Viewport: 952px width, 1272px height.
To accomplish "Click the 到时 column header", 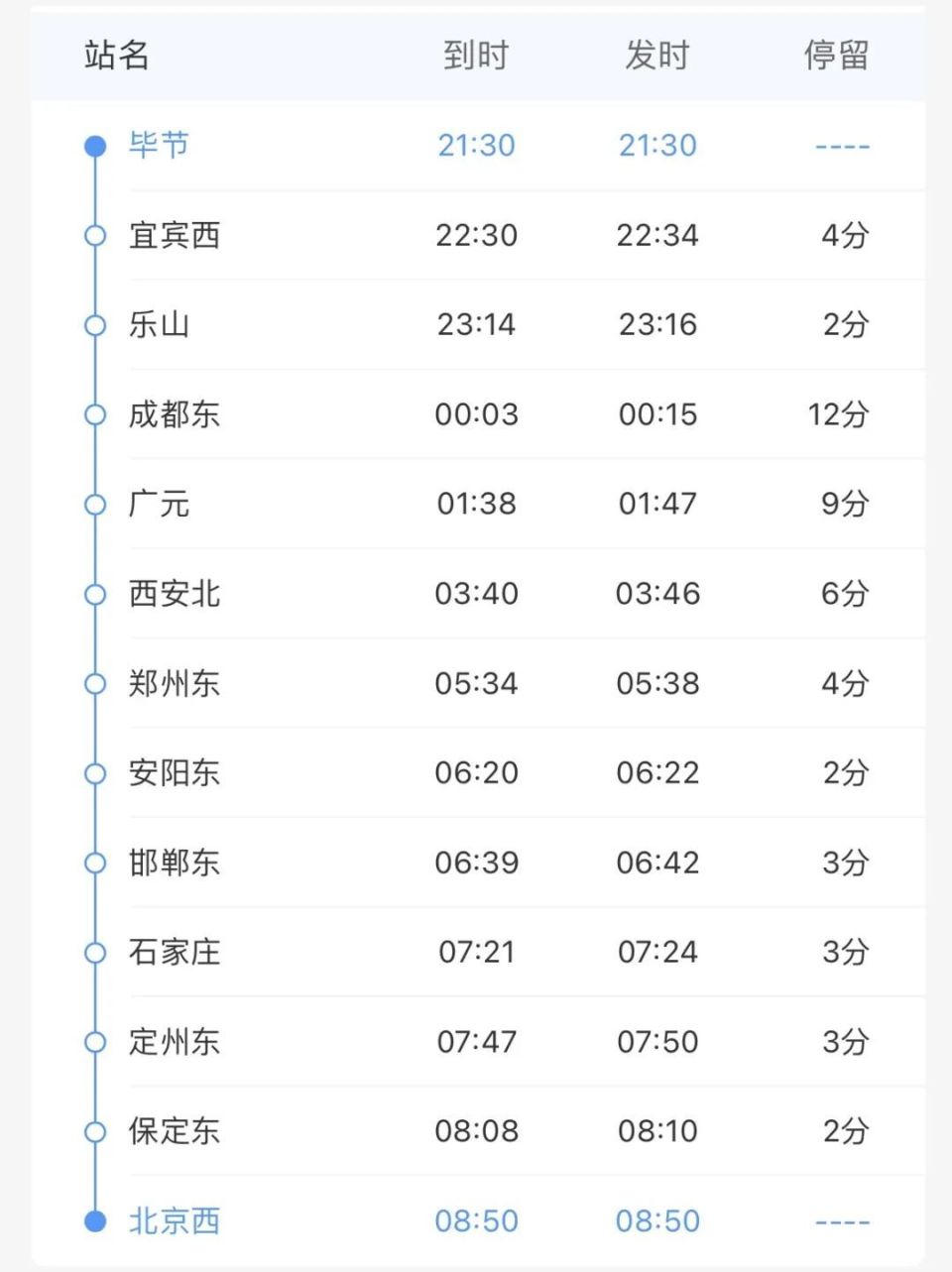I will [476, 57].
